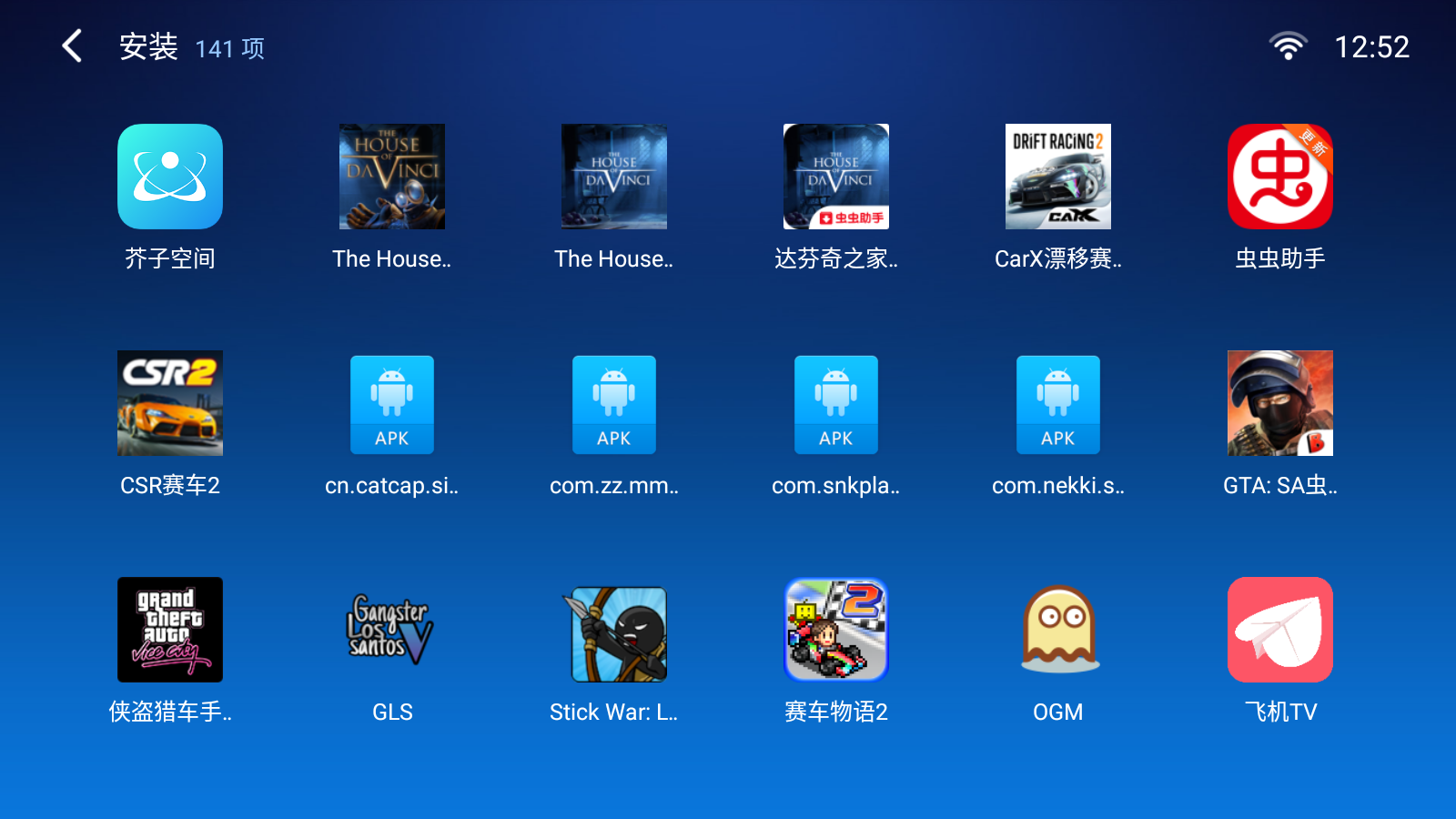Screen dimensions: 1456x819
Task: Open the com.nekki.s APK package
Action: tap(1057, 405)
